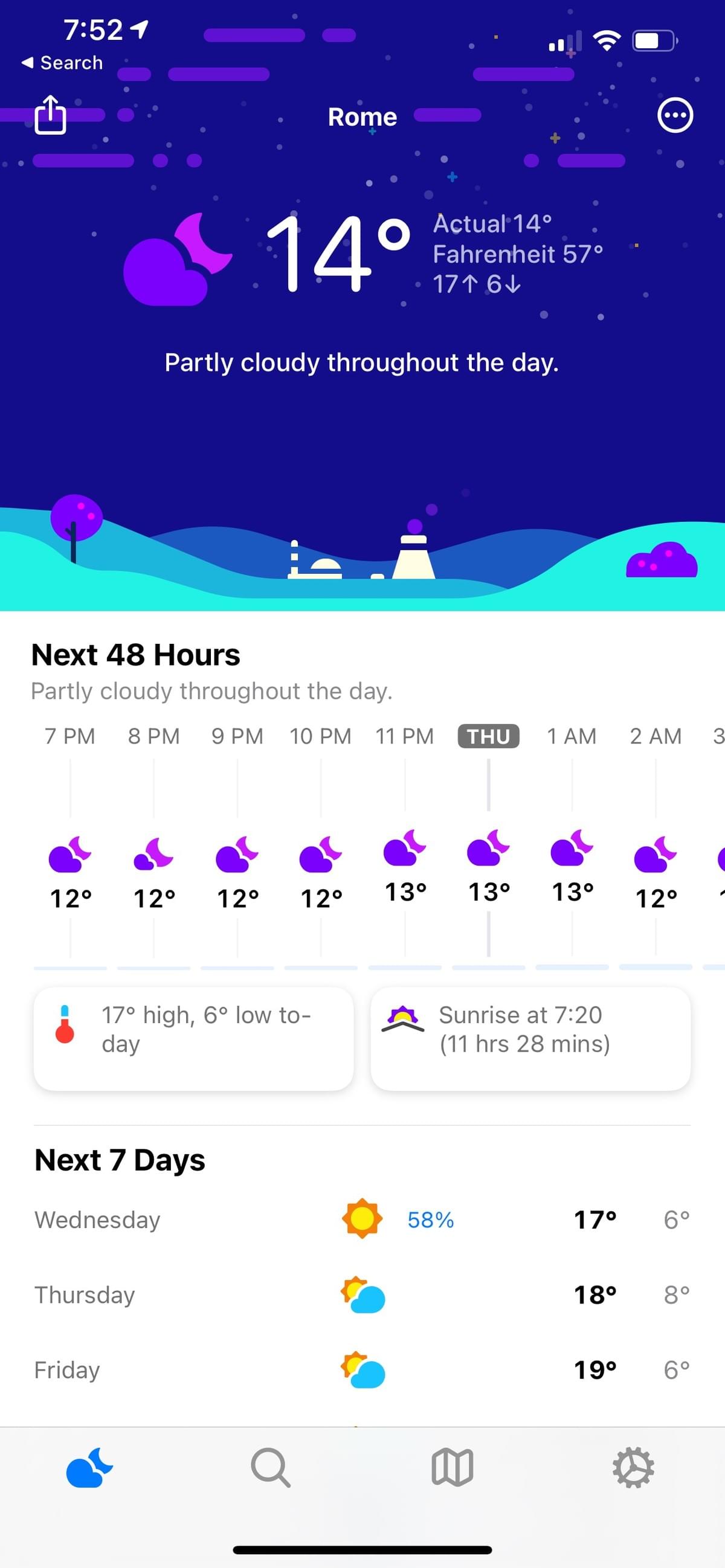Open the map view from the bottom bar
Viewport: 725px width, 1568px height.
point(453,1467)
